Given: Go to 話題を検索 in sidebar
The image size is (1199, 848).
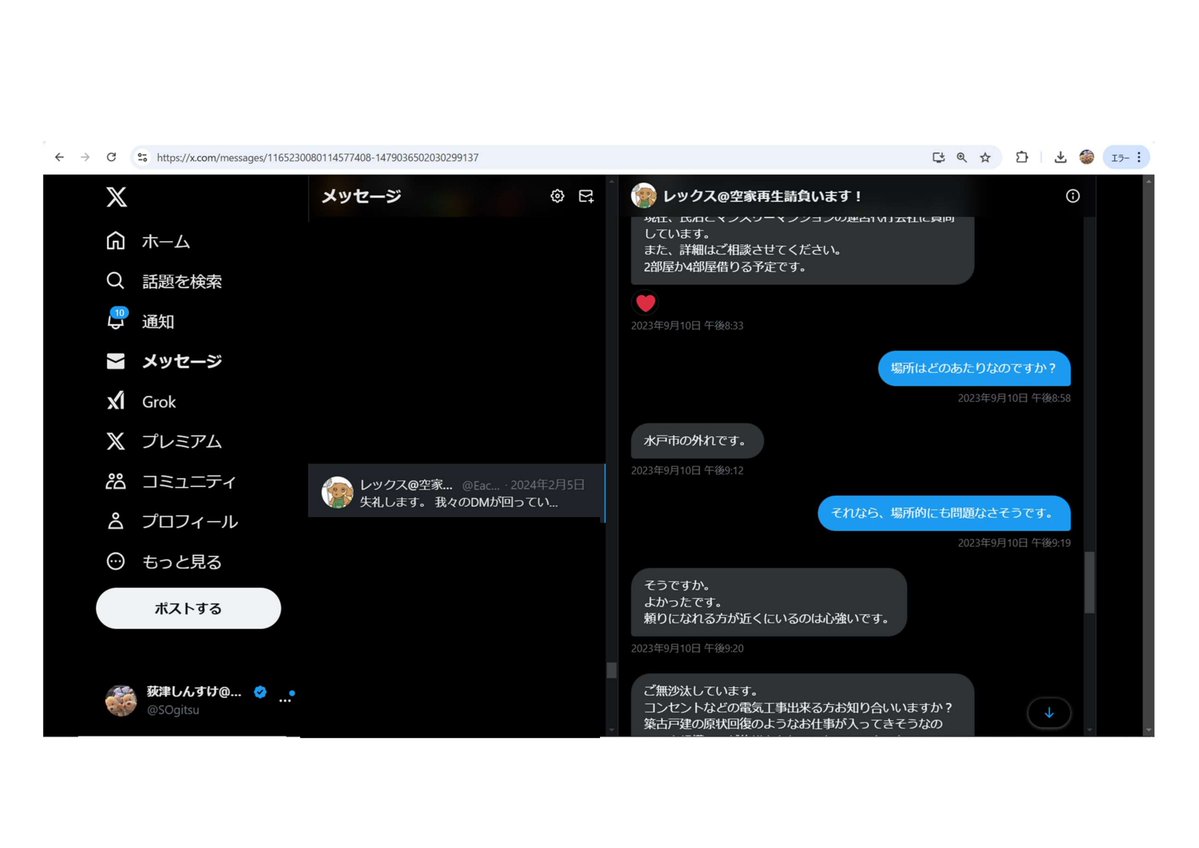Looking at the screenshot, I should click(x=164, y=281).
